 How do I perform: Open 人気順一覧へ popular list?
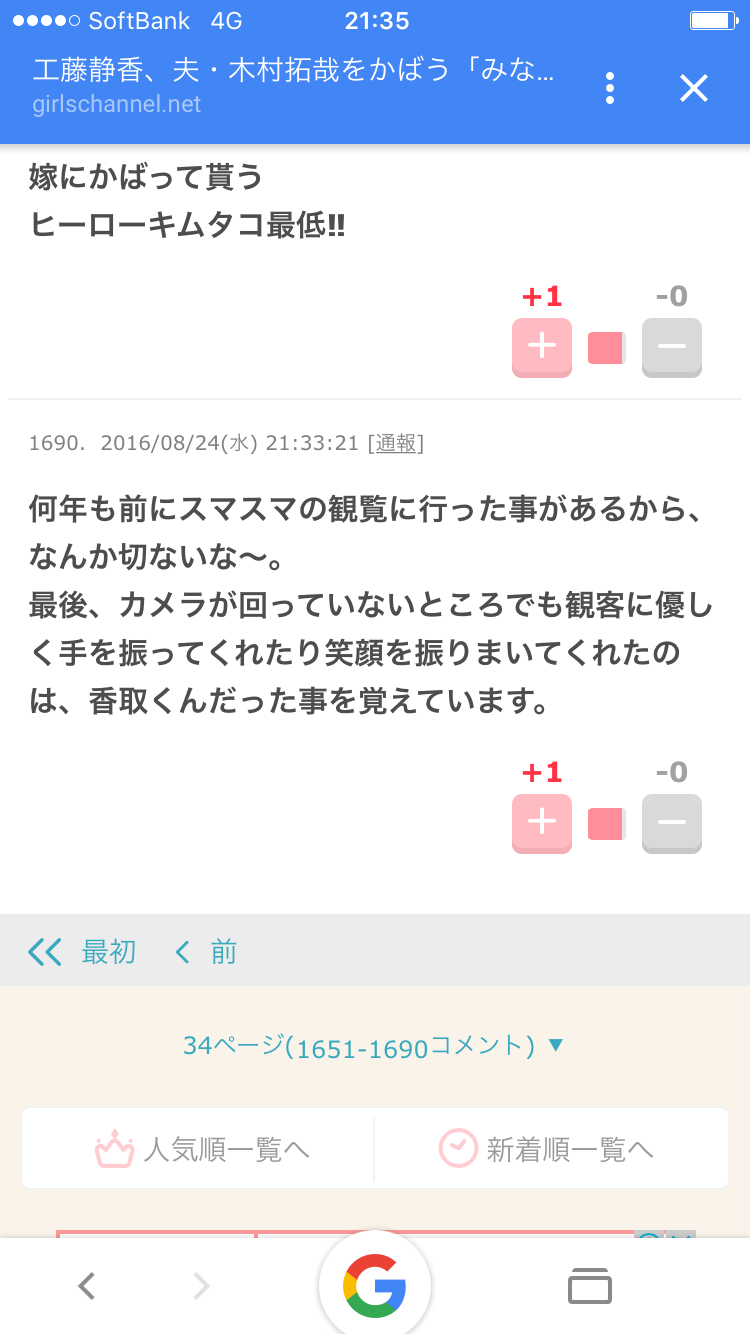(x=199, y=1148)
